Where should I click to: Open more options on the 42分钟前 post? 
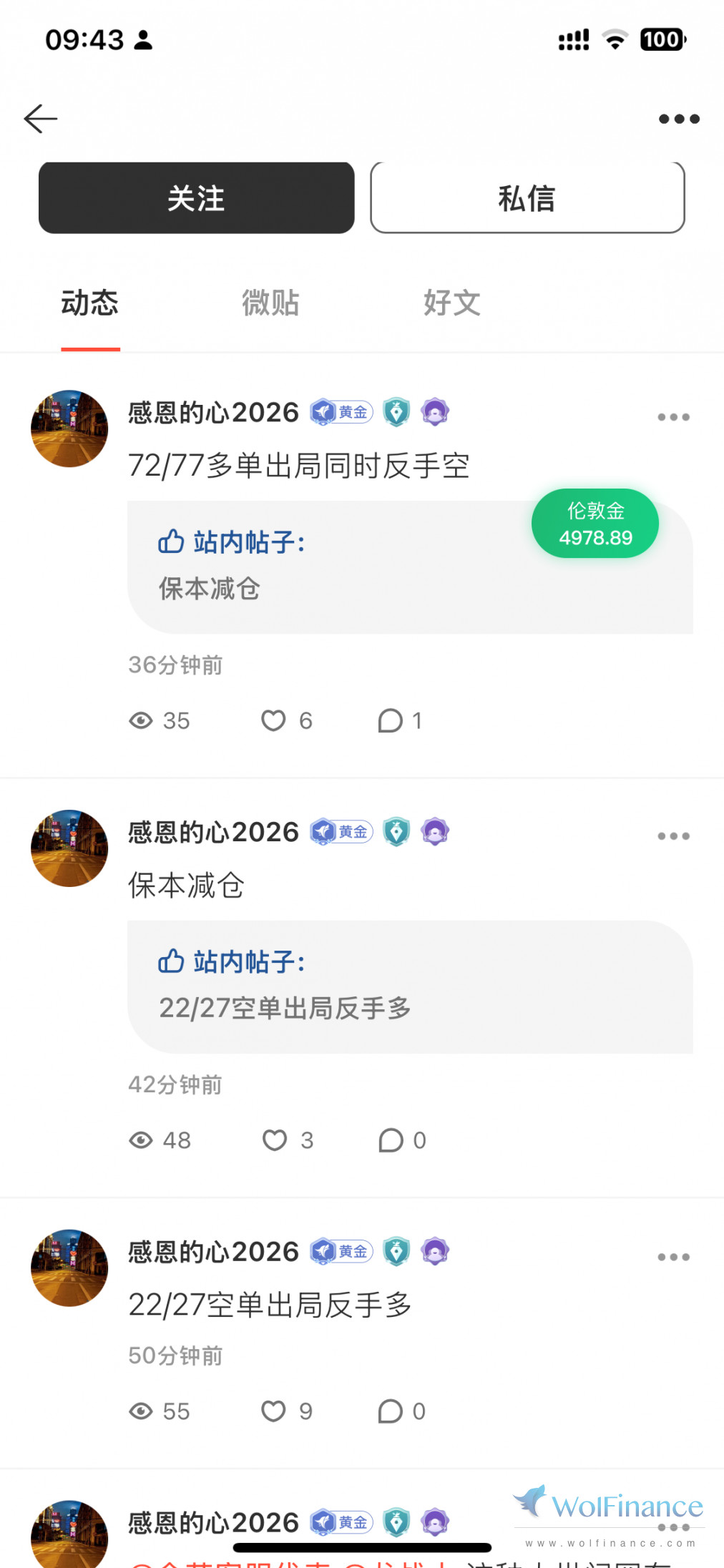coord(673,836)
